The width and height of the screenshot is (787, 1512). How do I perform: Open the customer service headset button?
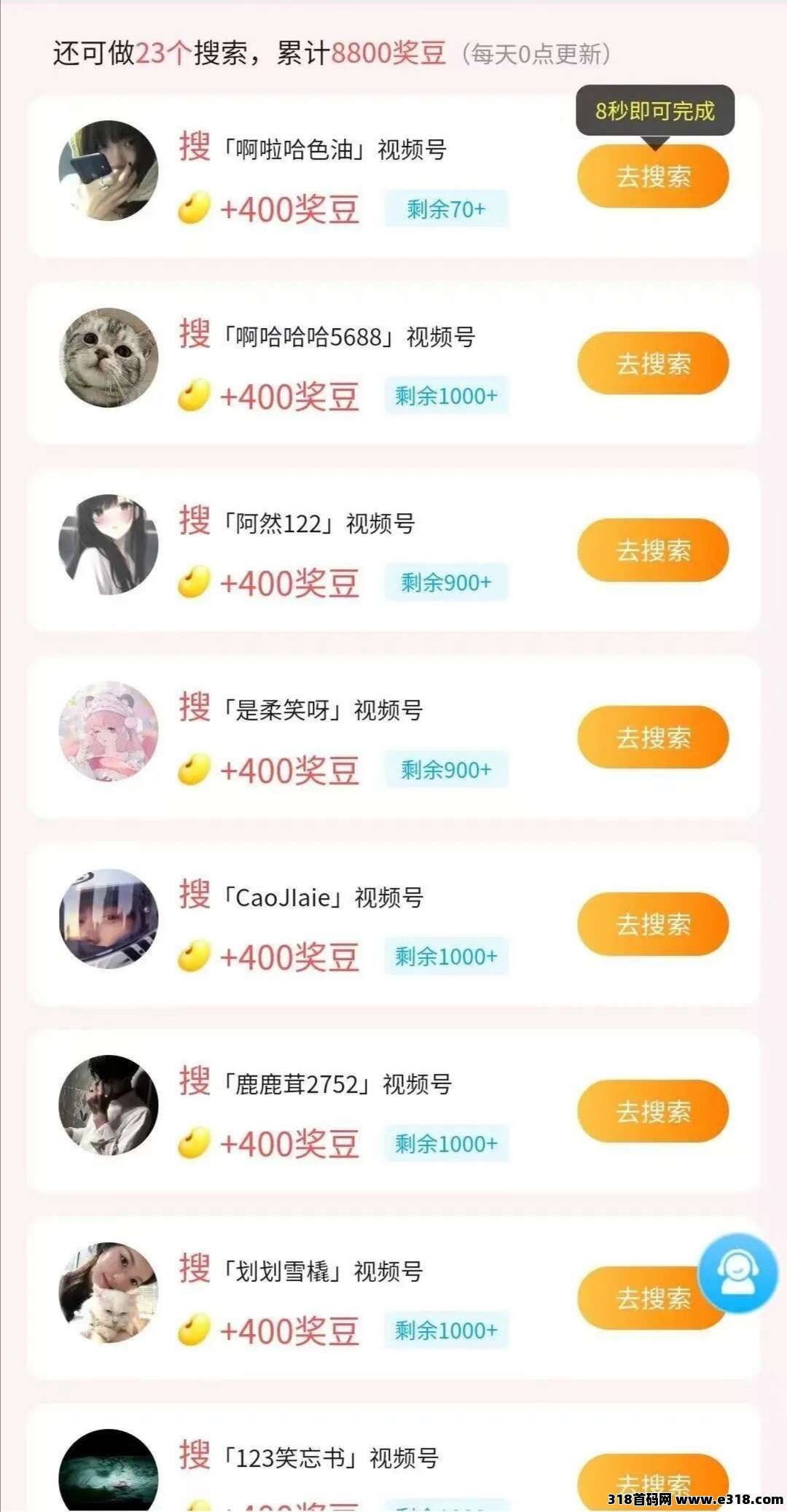[737, 1273]
